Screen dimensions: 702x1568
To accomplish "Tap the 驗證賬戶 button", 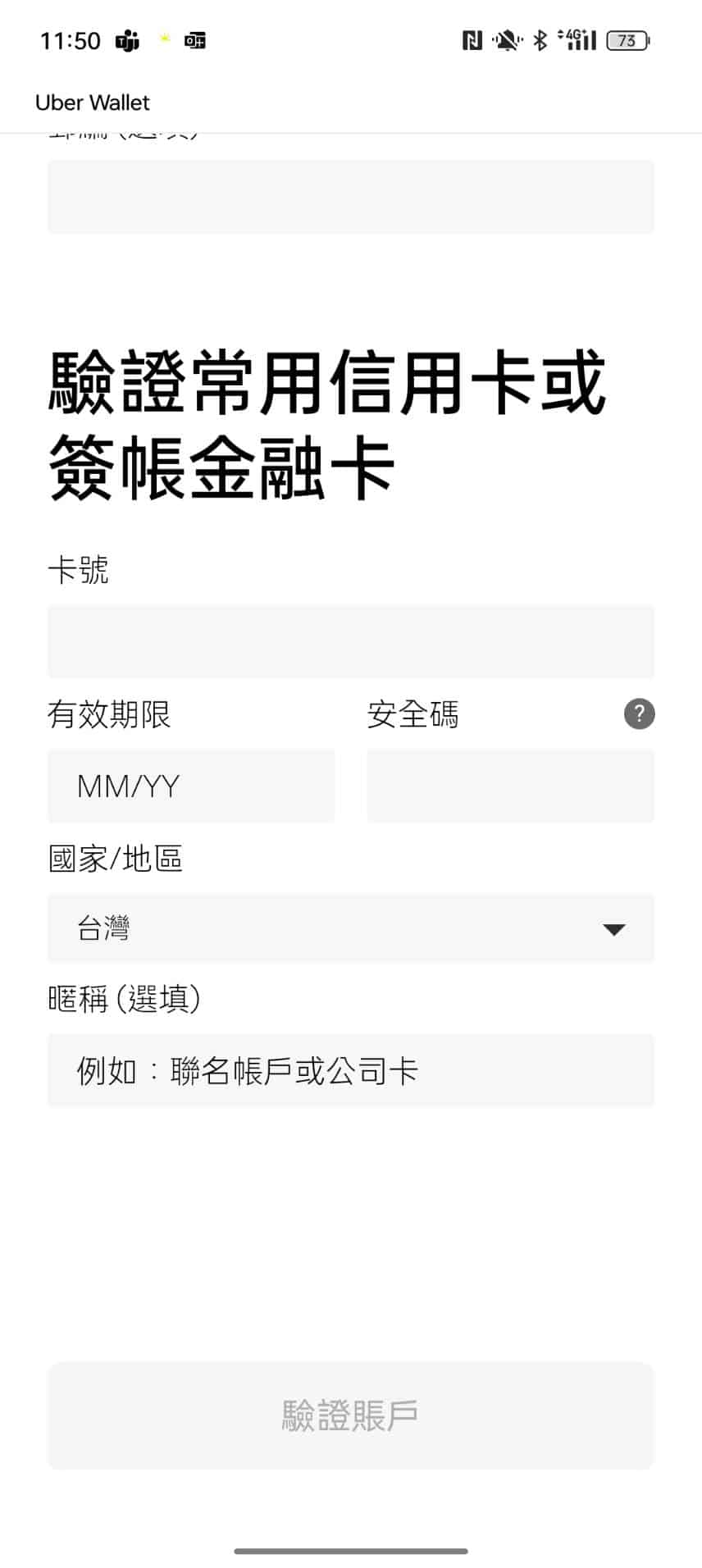I will (x=351, y=1416).
